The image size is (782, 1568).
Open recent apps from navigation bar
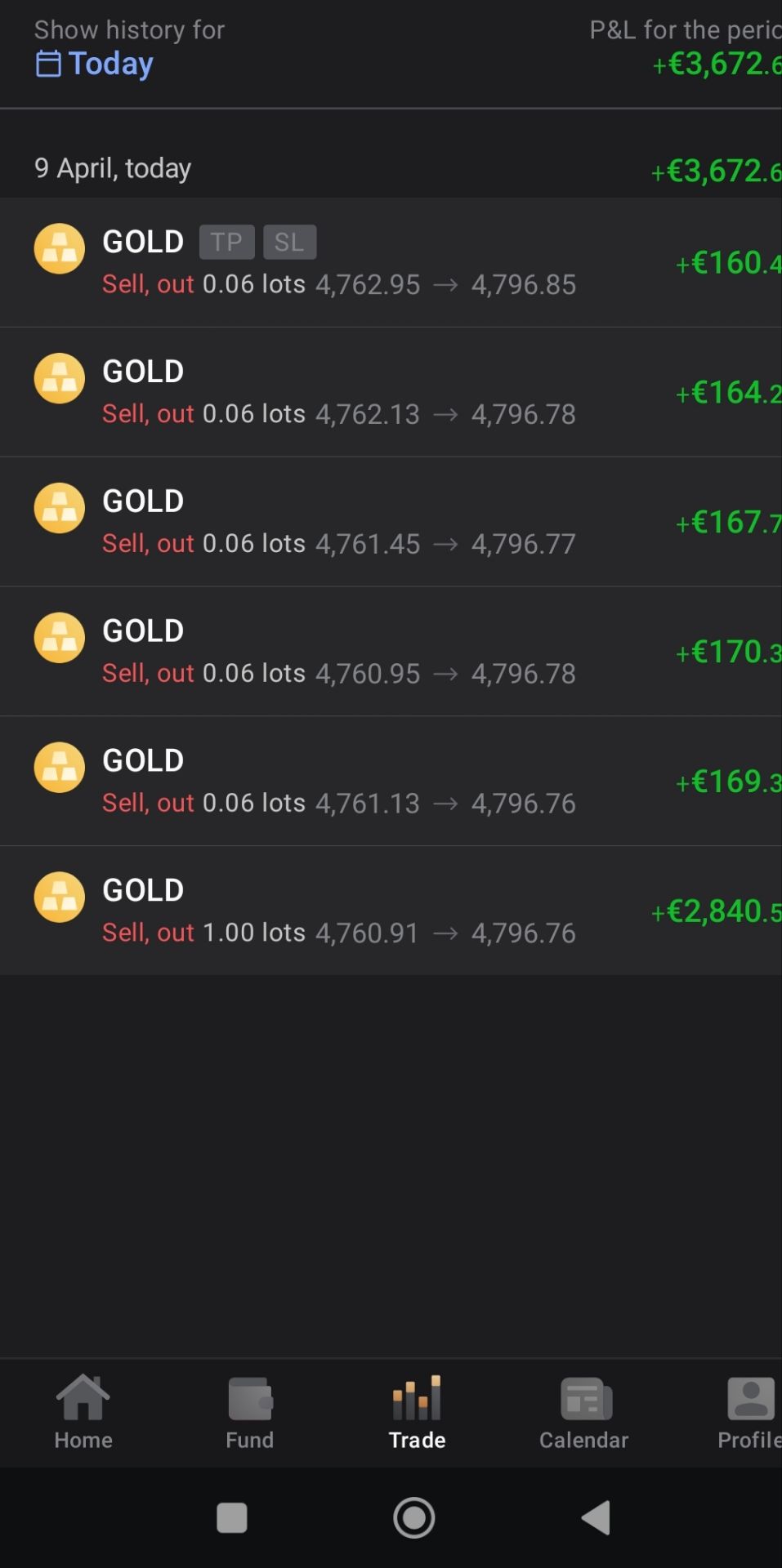(x=232, y=1518)
